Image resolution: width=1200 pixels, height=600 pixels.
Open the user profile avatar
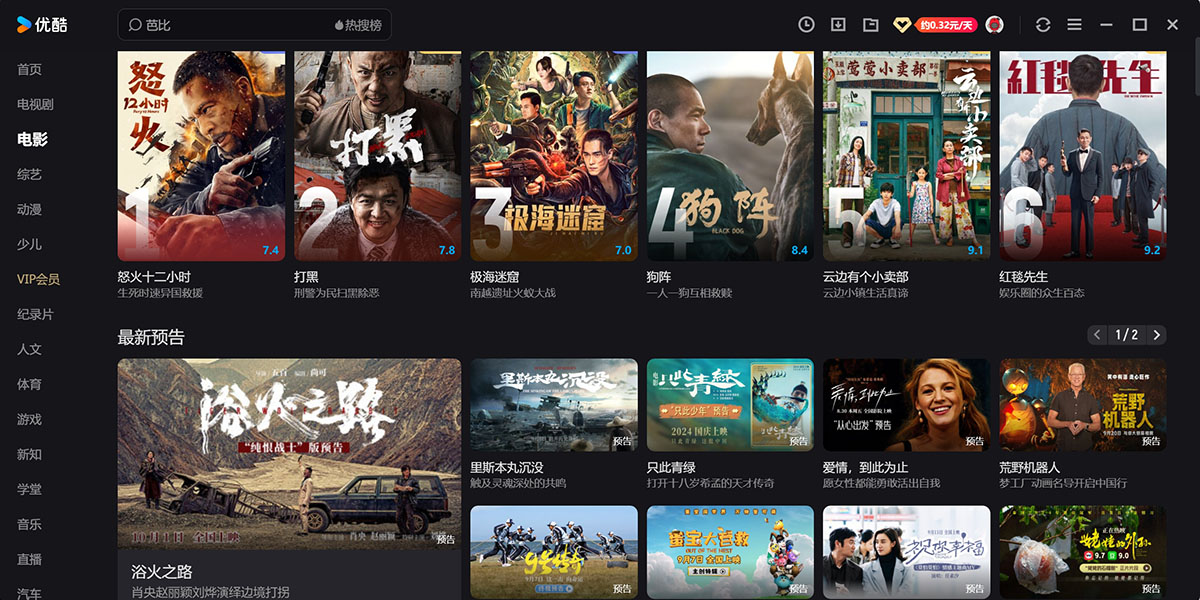tap(994, 25)
